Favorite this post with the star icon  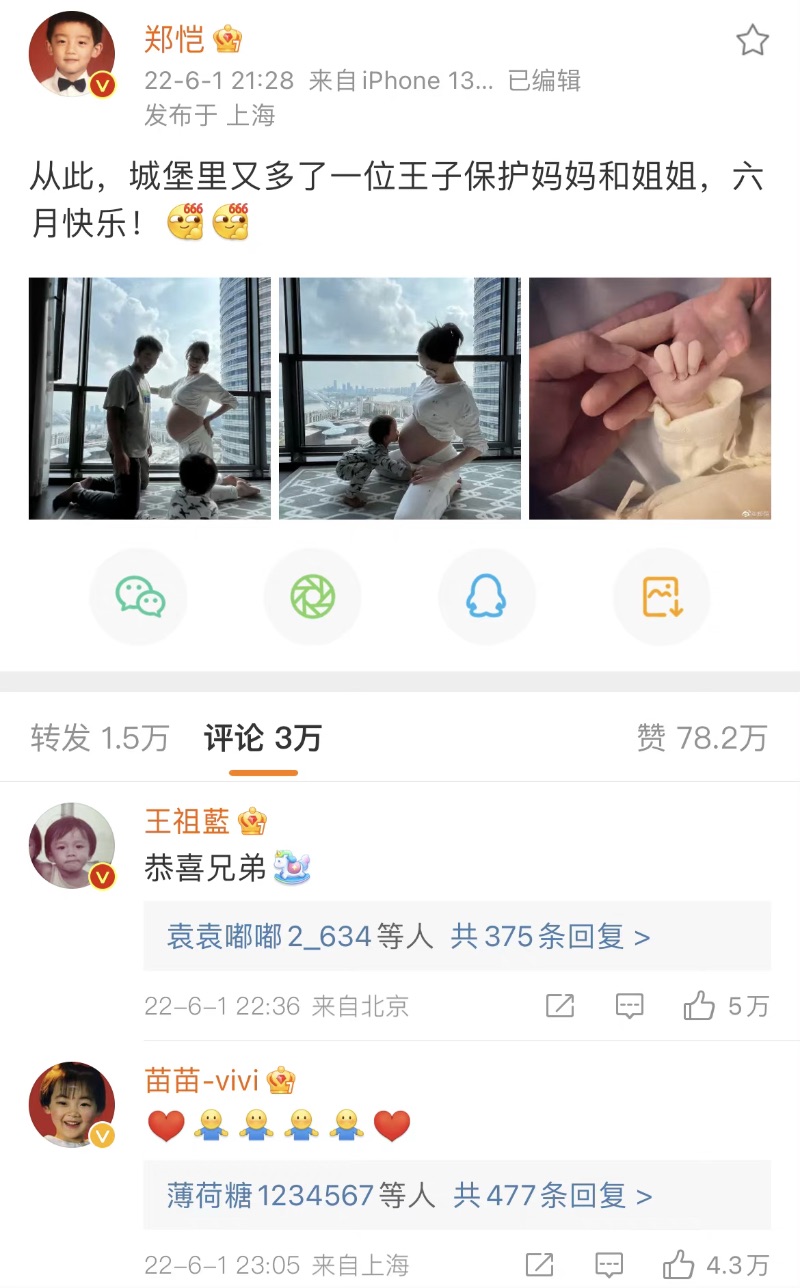click(x=752, y=41)
